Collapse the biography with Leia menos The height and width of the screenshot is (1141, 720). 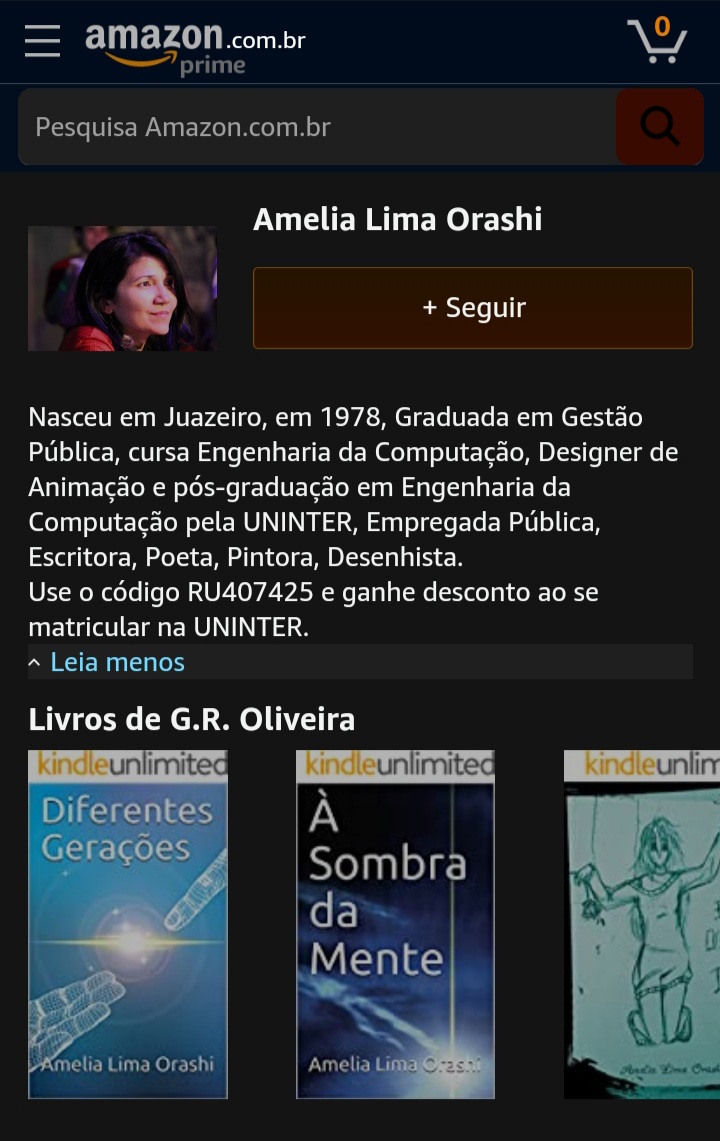(x=117, y=662)
